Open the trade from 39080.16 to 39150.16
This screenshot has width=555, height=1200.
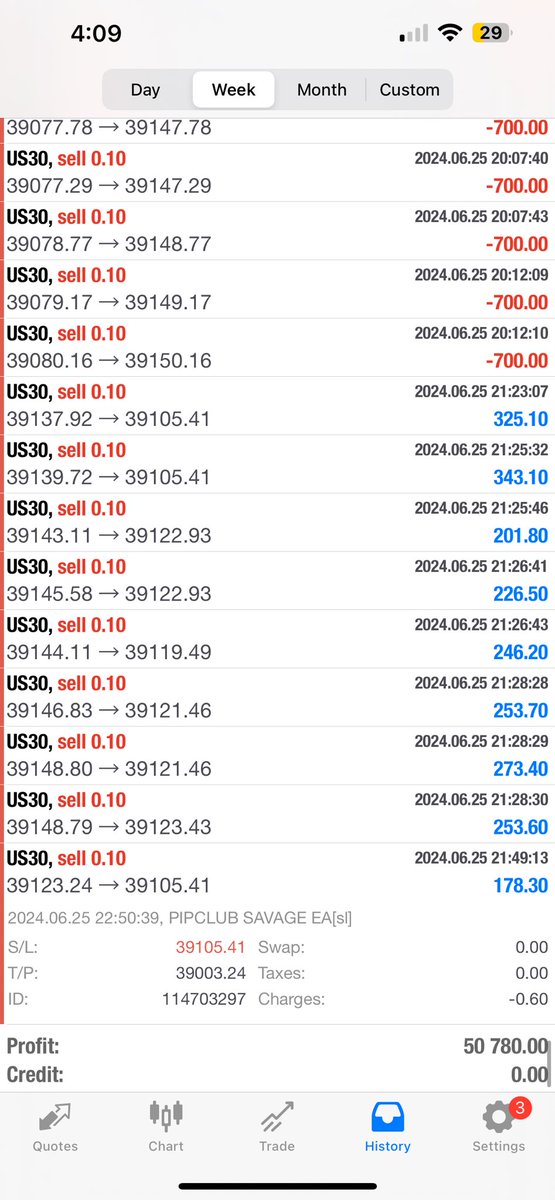[x=278, y=347]
